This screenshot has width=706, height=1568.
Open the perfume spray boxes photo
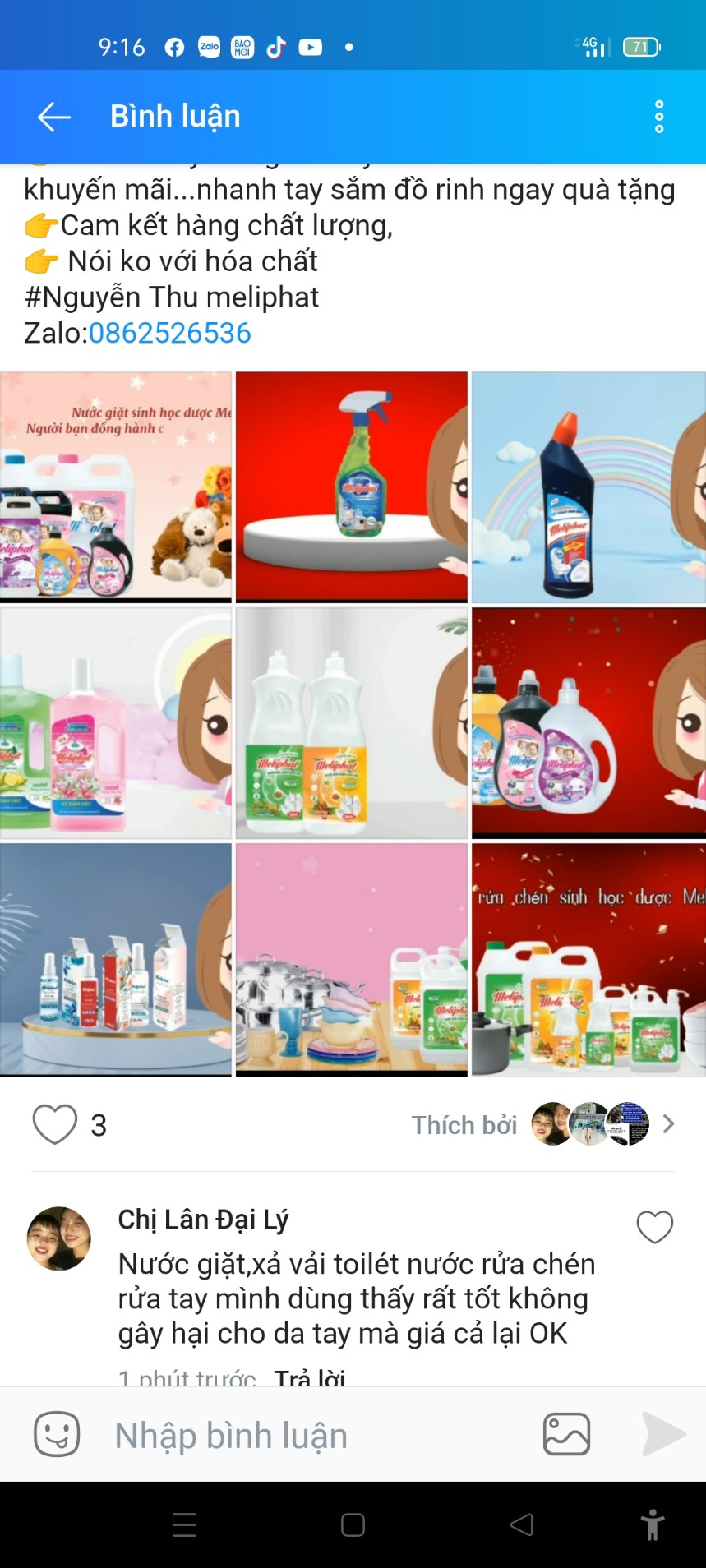point(116,959)
